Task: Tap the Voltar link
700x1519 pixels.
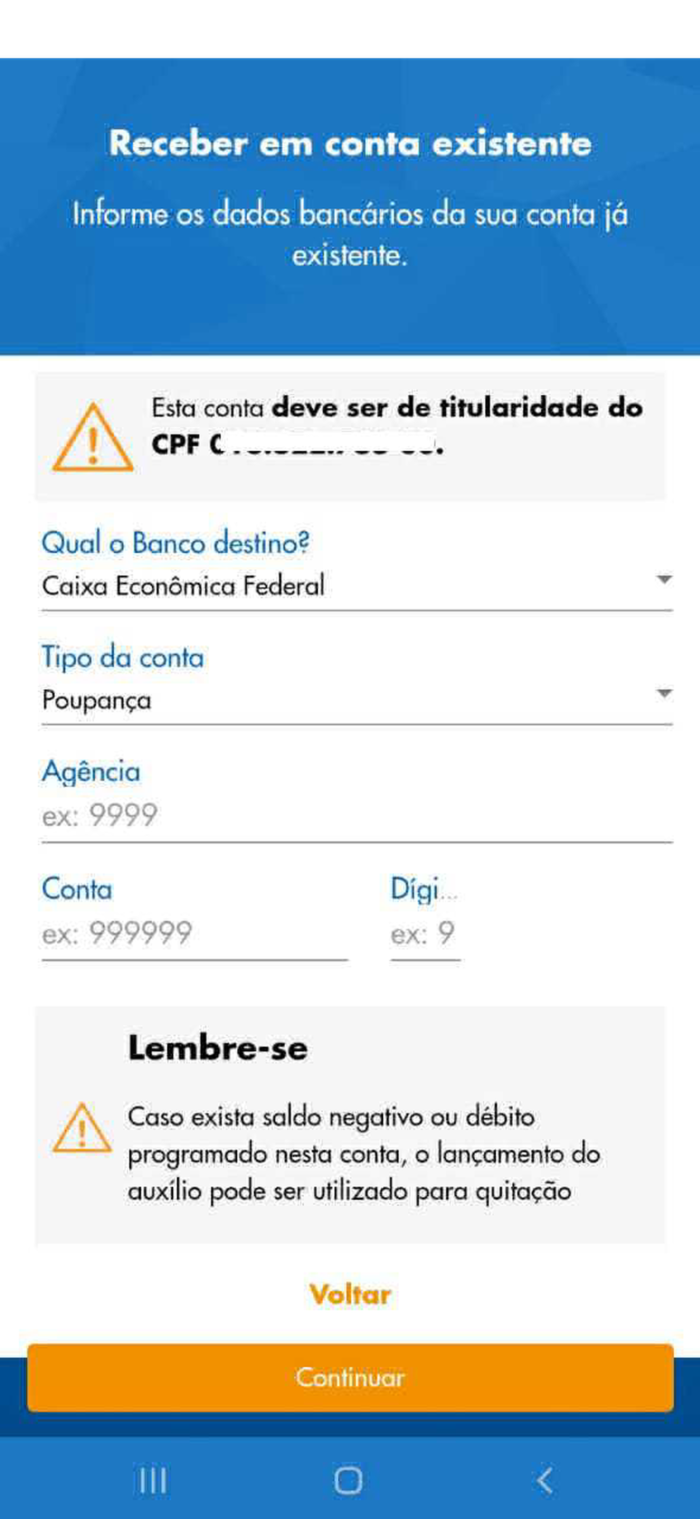Action: (350, 1295)
